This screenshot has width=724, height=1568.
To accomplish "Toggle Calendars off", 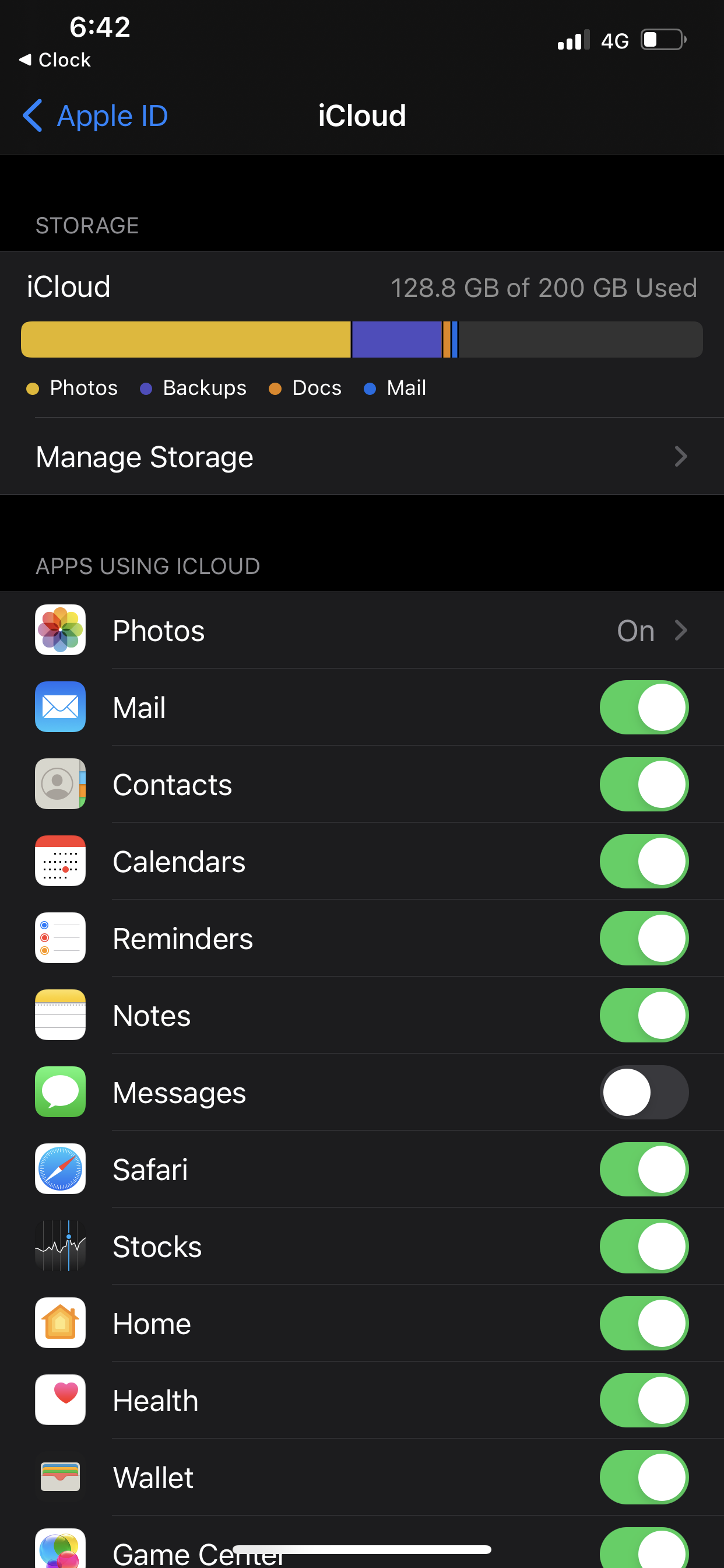I will pos(643,862).
